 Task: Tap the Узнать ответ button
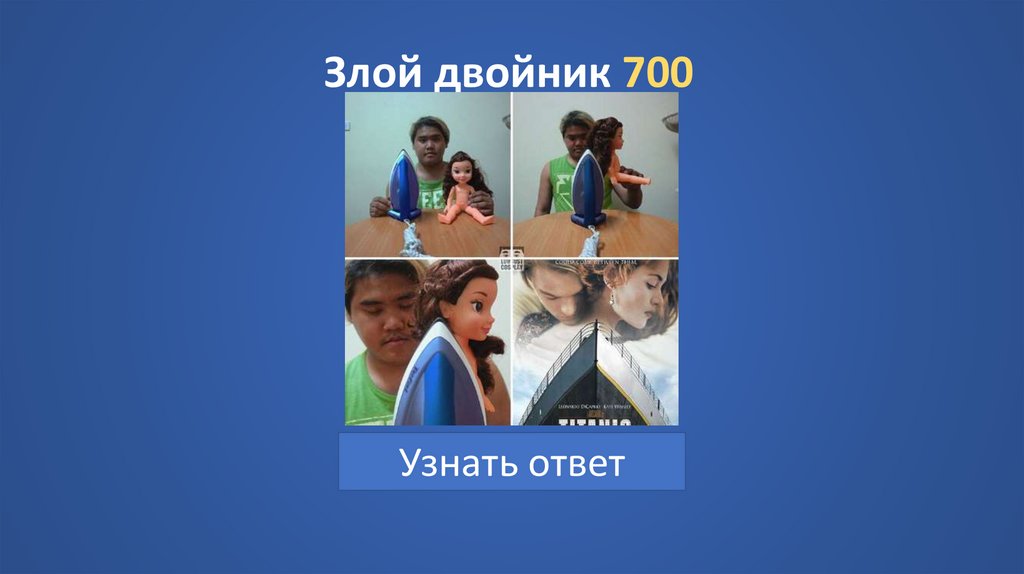click(511, 462)
